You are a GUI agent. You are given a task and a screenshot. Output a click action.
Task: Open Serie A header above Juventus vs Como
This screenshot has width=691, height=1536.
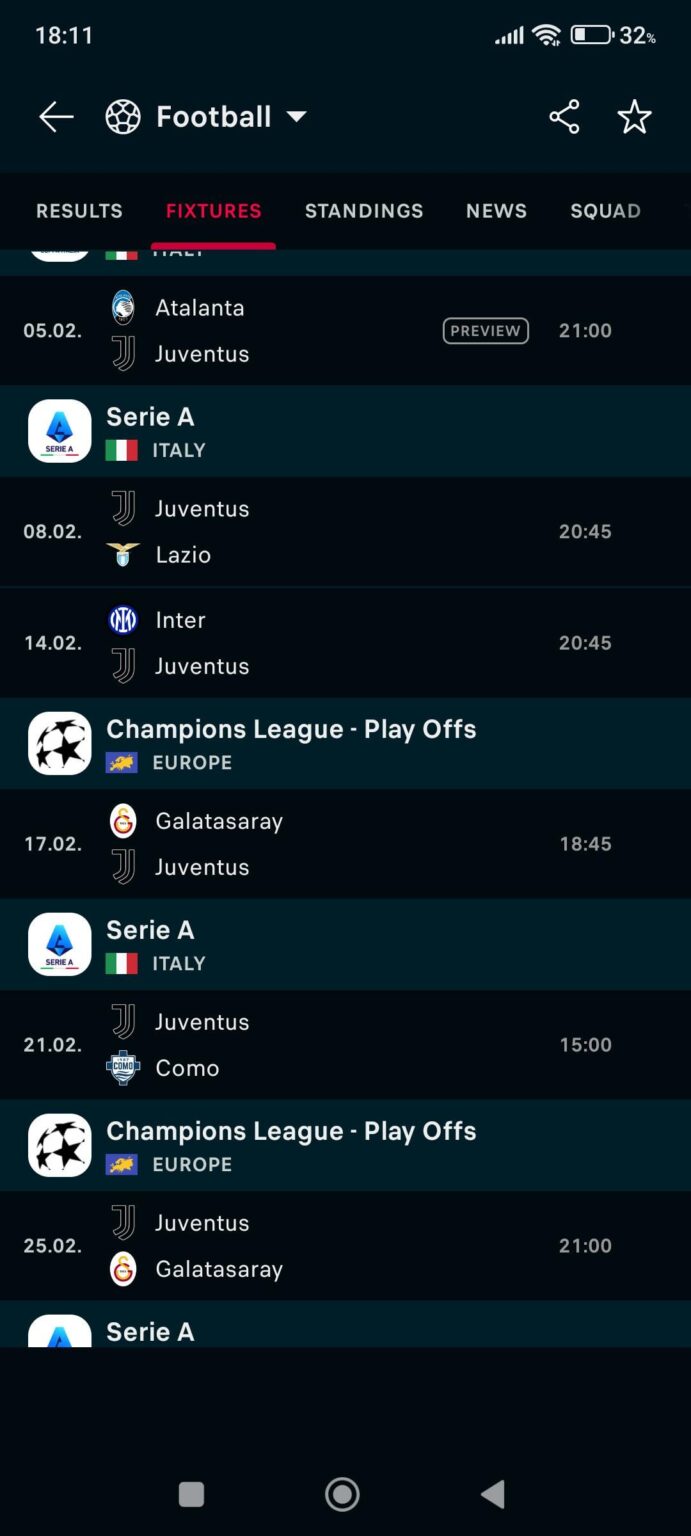pyautogui.click(x=150, y=945)
